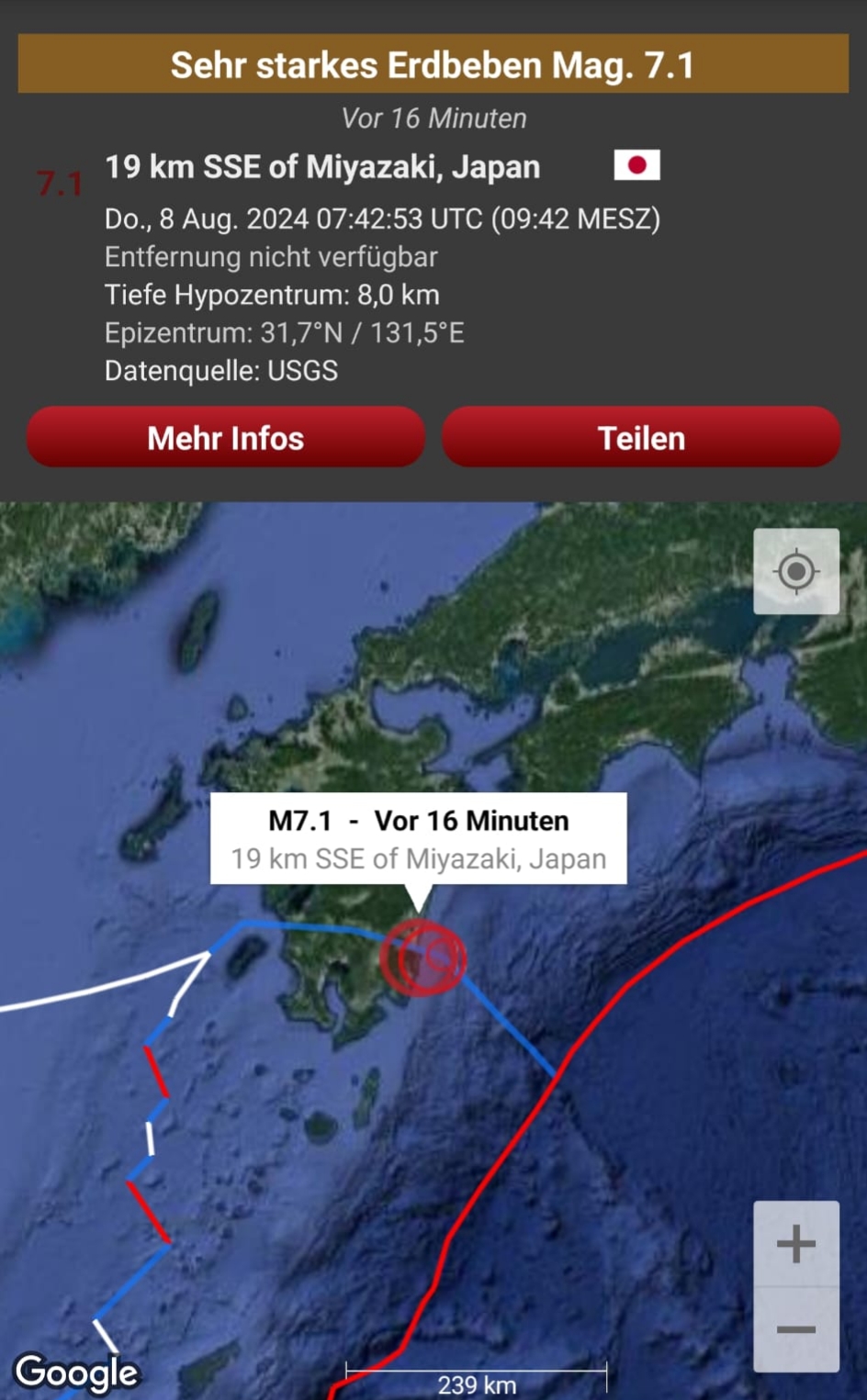
Task: Open Mehr Infos for the earthquake
Action: pyautogui.click(x=226, y=438)
